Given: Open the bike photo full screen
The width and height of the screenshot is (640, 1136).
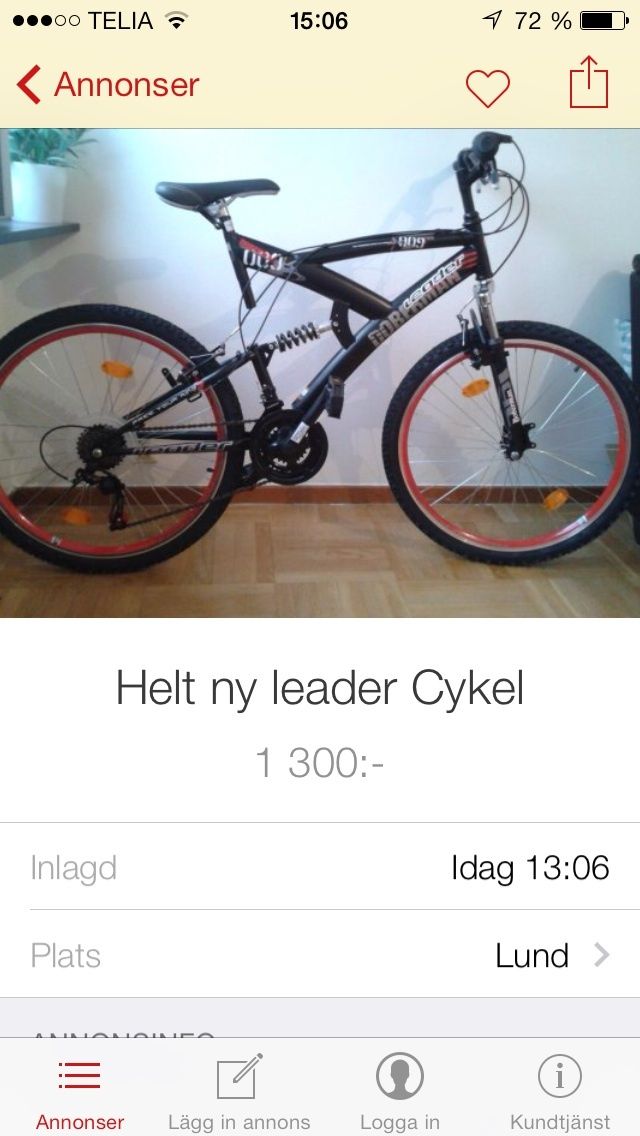Looking at the screenshot, I should [320, 372].
